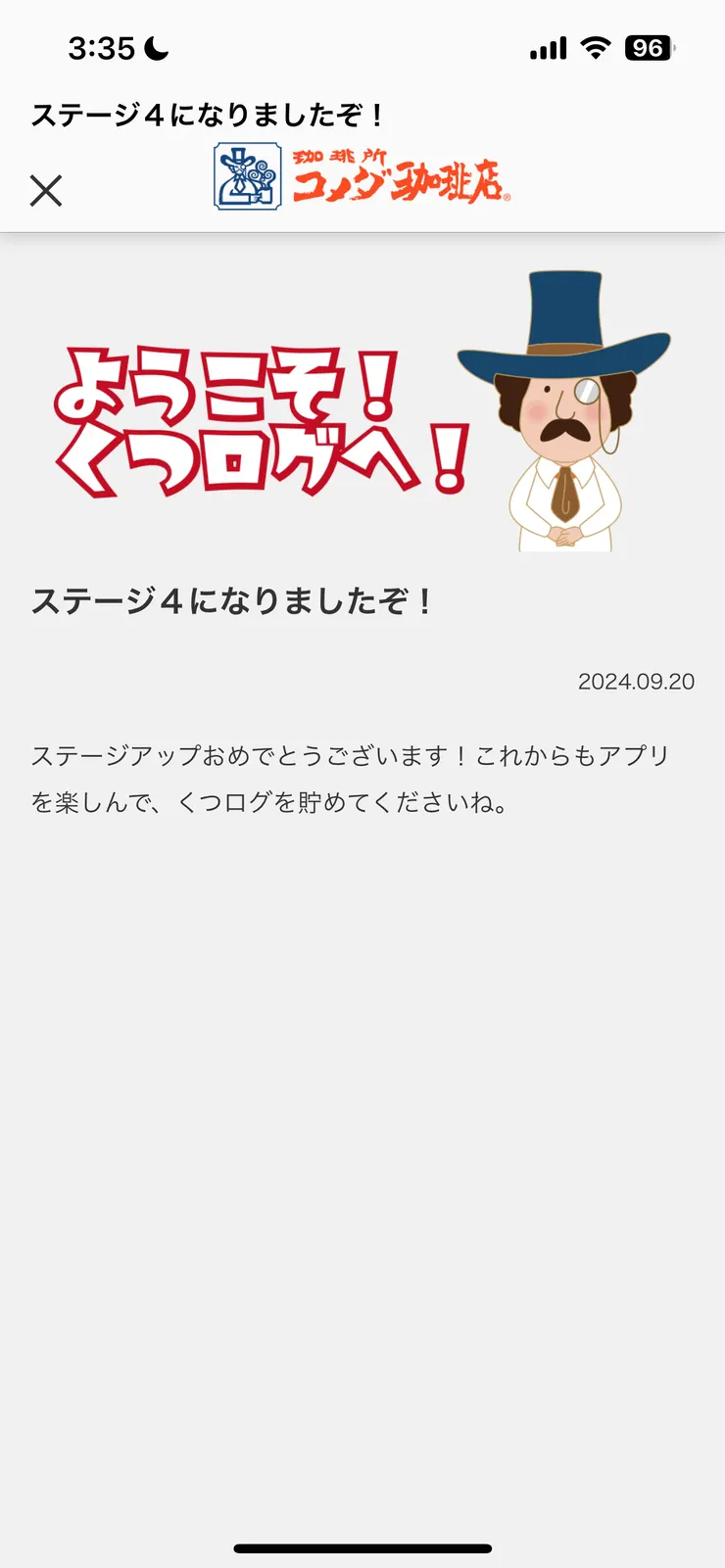725x1568 pixels.
Task: Tap the gray notification content area
Action: coord(362,1077)
